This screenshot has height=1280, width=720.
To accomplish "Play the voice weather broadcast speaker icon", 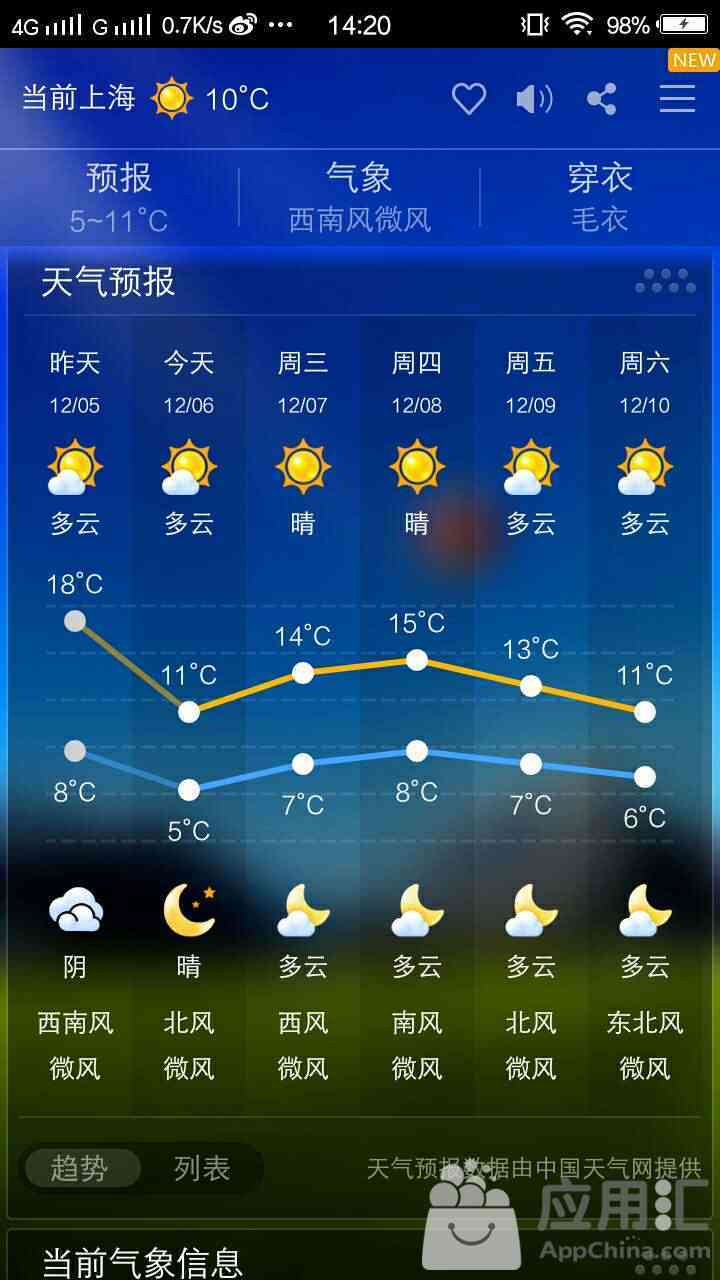I will (x=534, y=99).
